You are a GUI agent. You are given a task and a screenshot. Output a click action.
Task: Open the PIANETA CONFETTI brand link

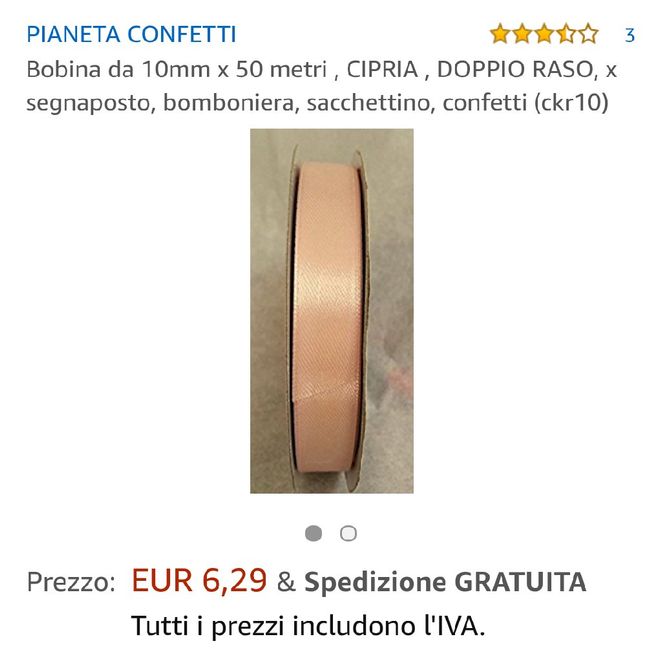tap(131, 35)
